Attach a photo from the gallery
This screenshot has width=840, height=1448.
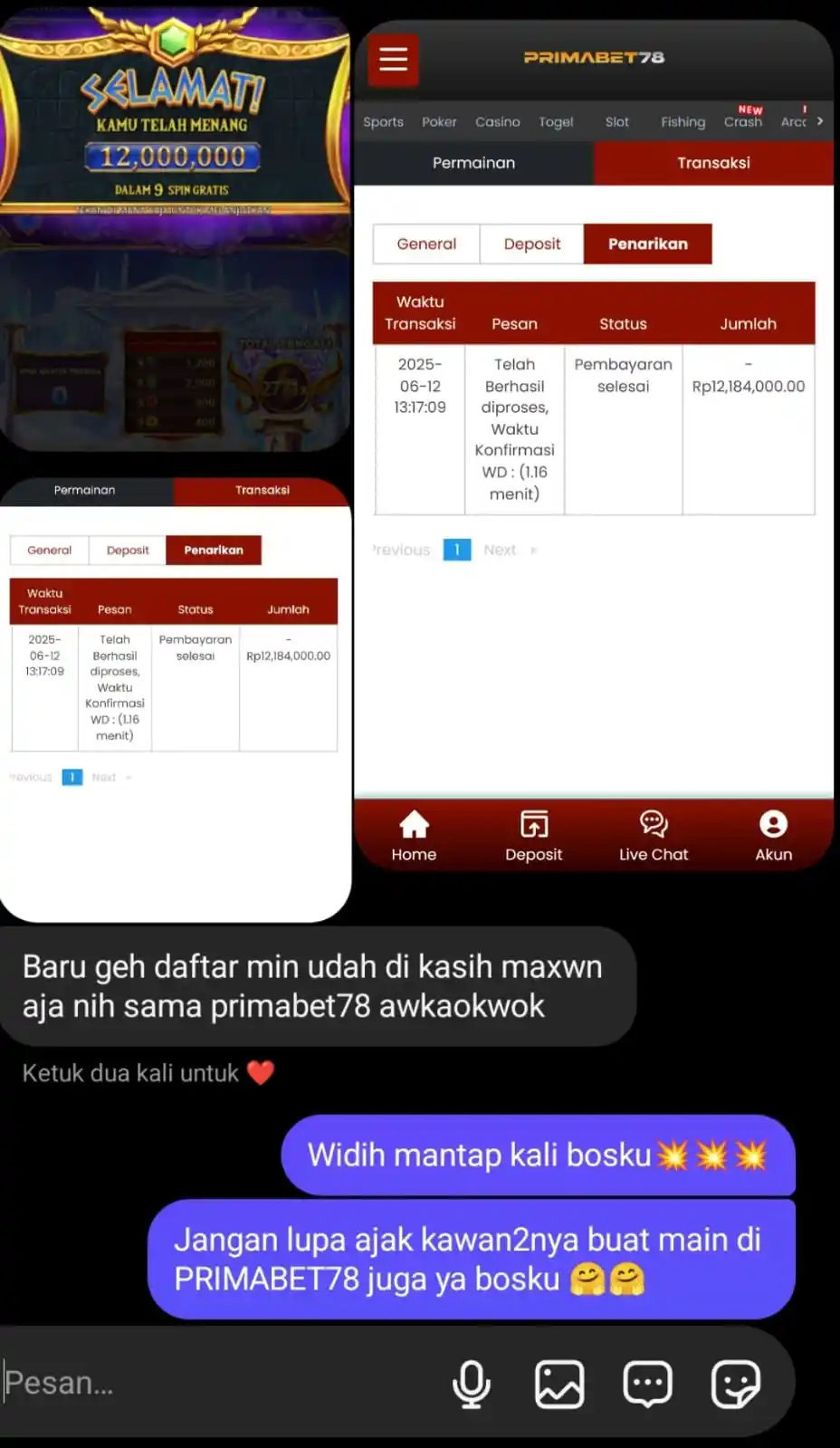(x=559, y=1384)
